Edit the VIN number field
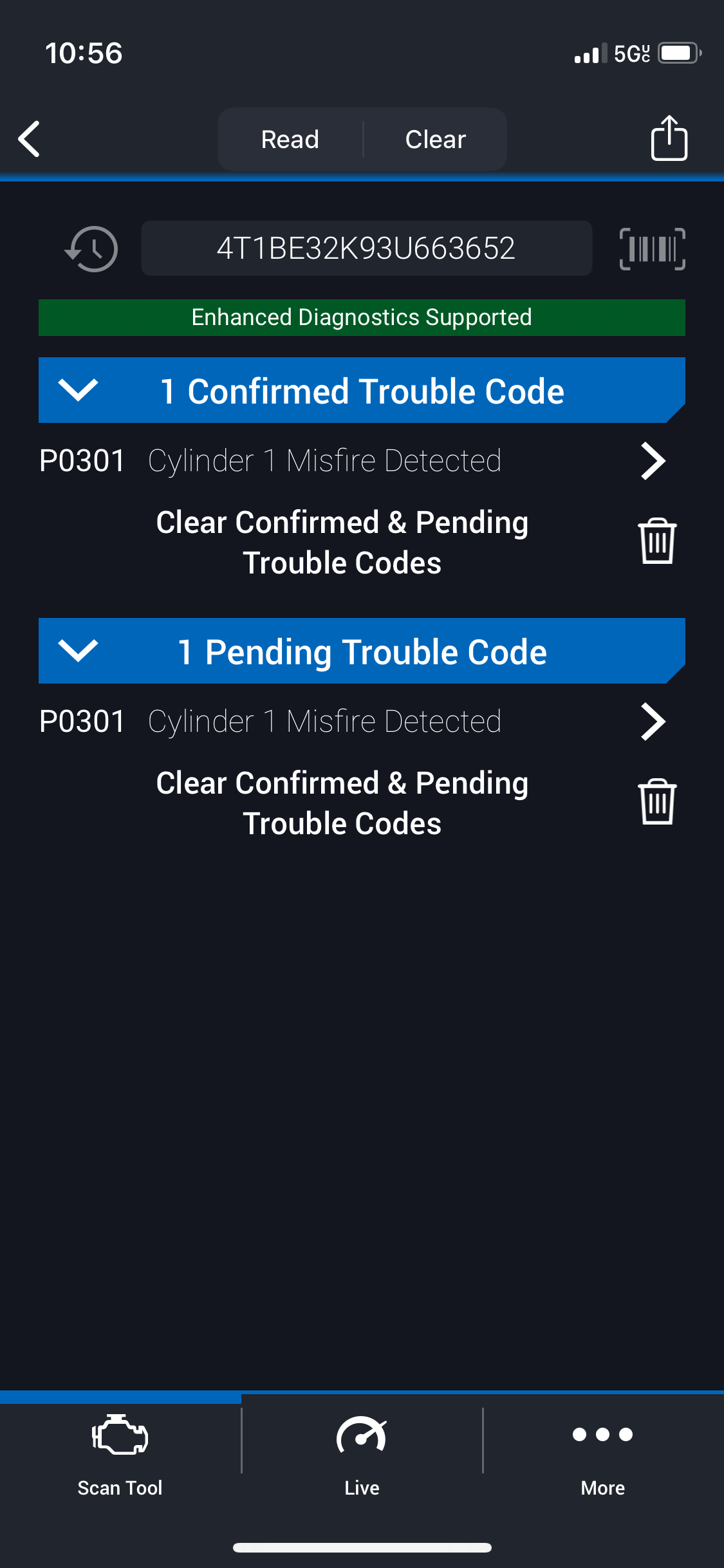 366,248
